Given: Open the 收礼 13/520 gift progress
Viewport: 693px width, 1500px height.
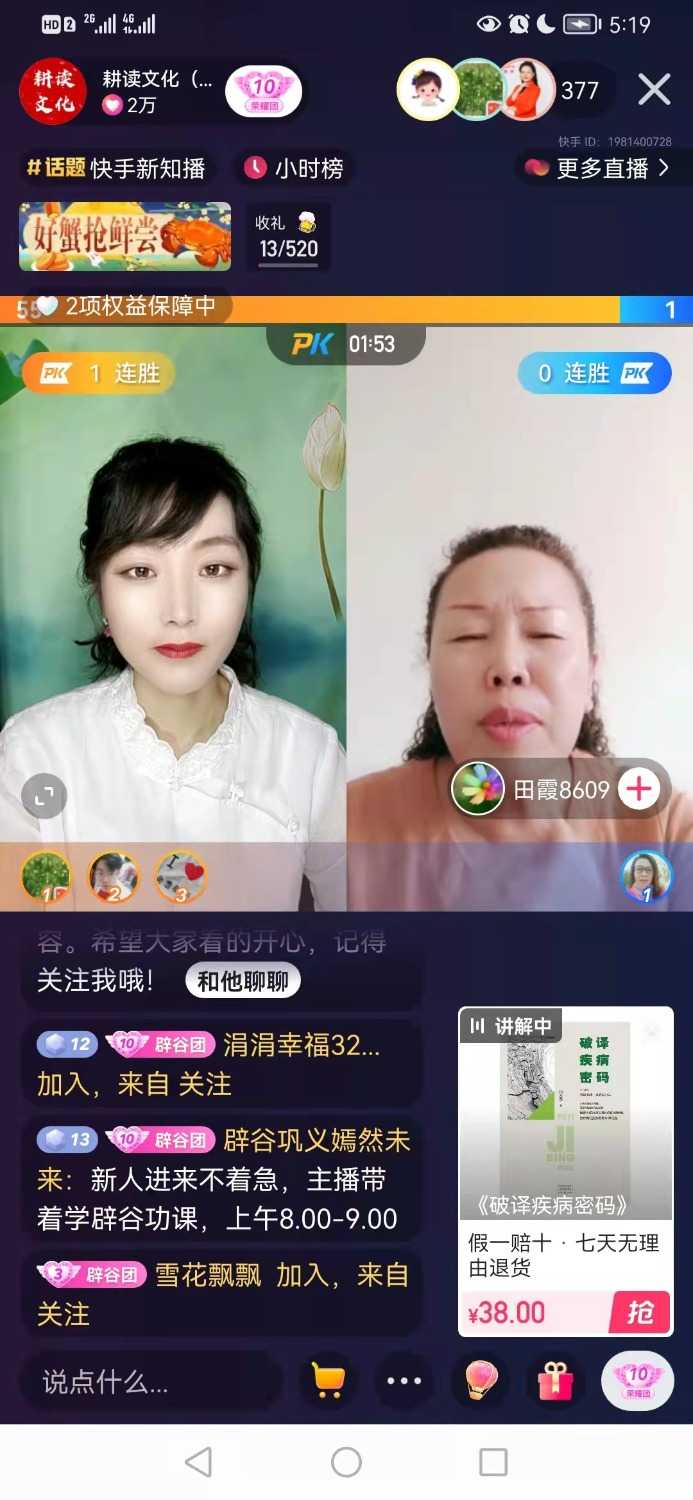Looking at the screenshot, I should point(288,237).
